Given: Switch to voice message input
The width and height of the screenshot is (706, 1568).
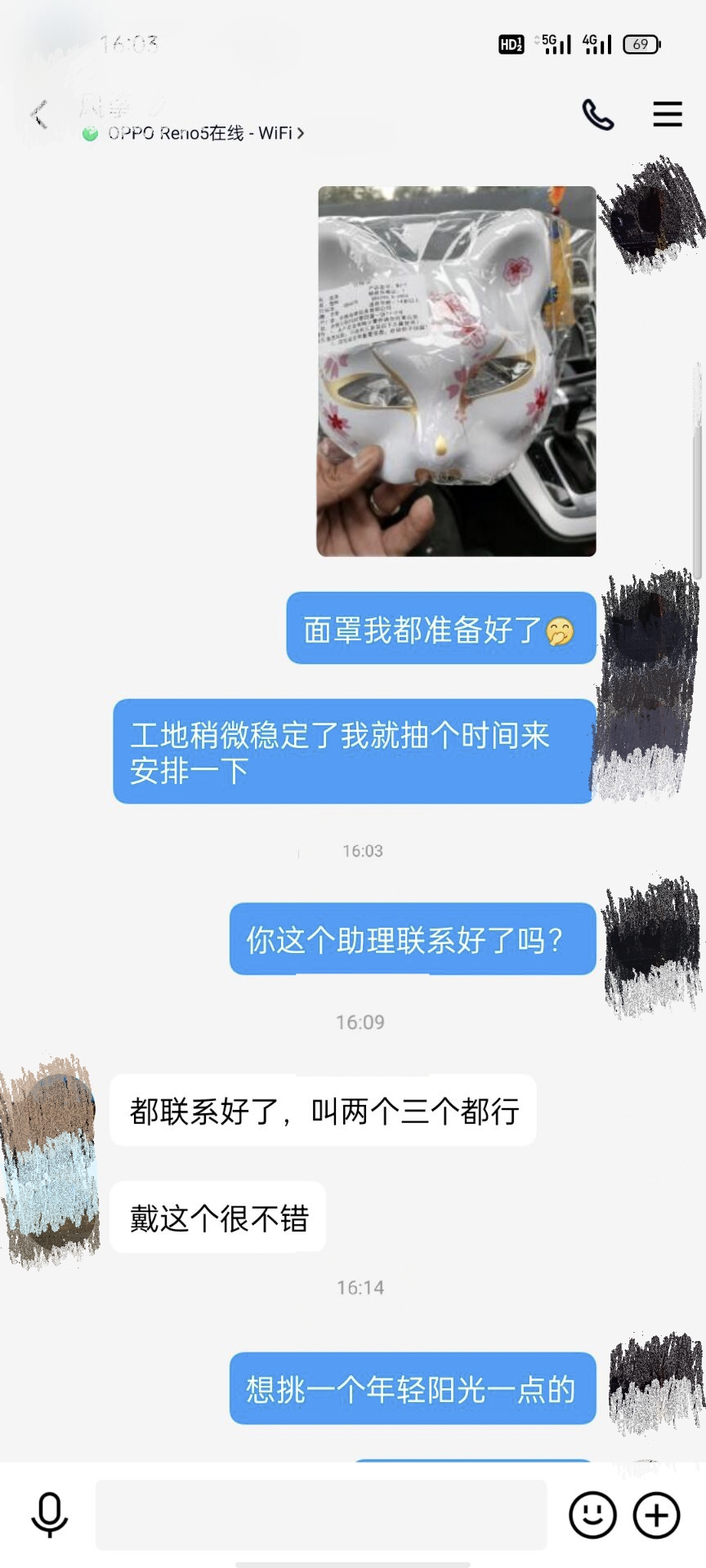Looking at the screenshot, I should tap(49, 1515).
